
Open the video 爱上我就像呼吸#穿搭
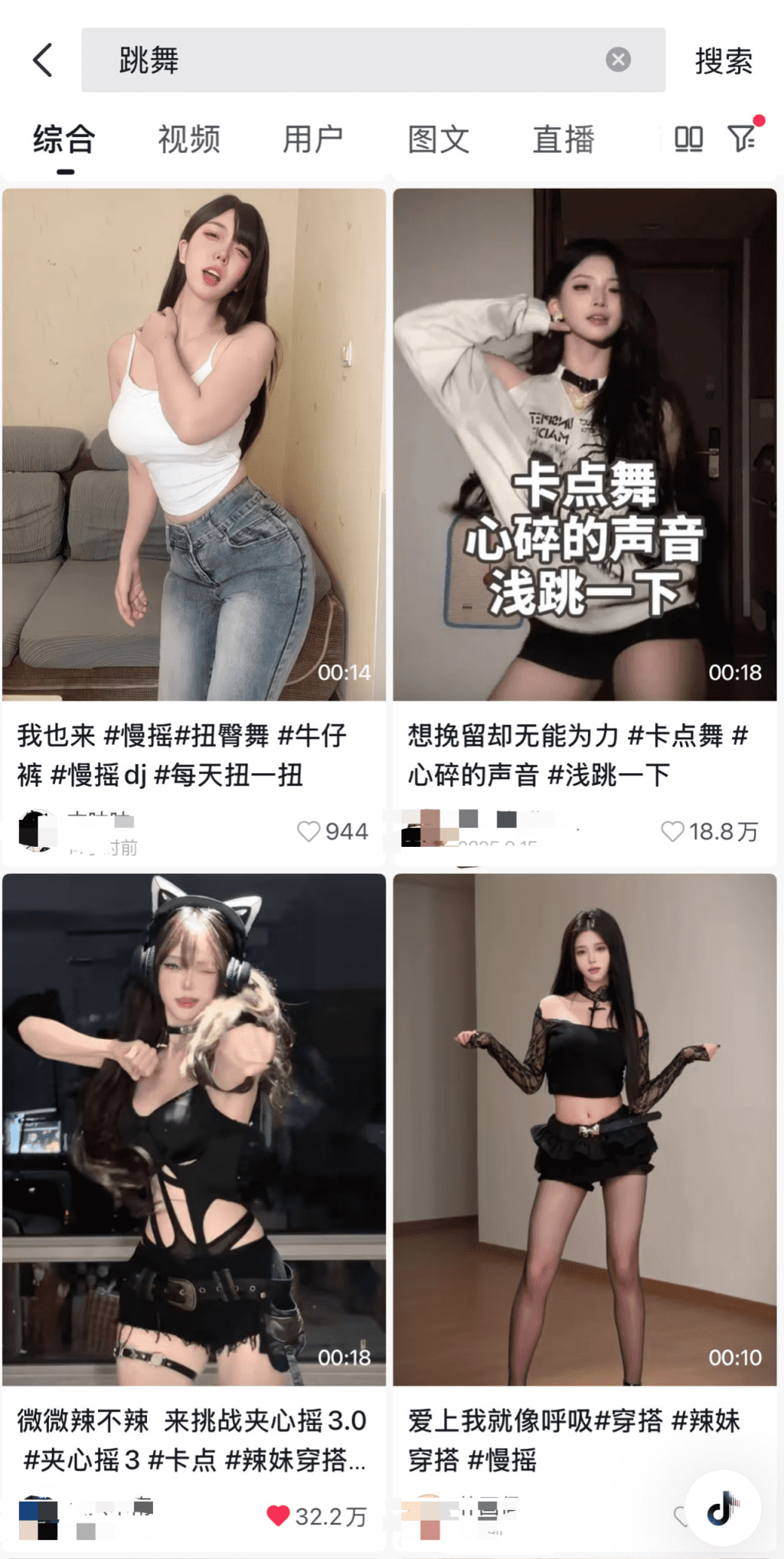click(584, 1129)
